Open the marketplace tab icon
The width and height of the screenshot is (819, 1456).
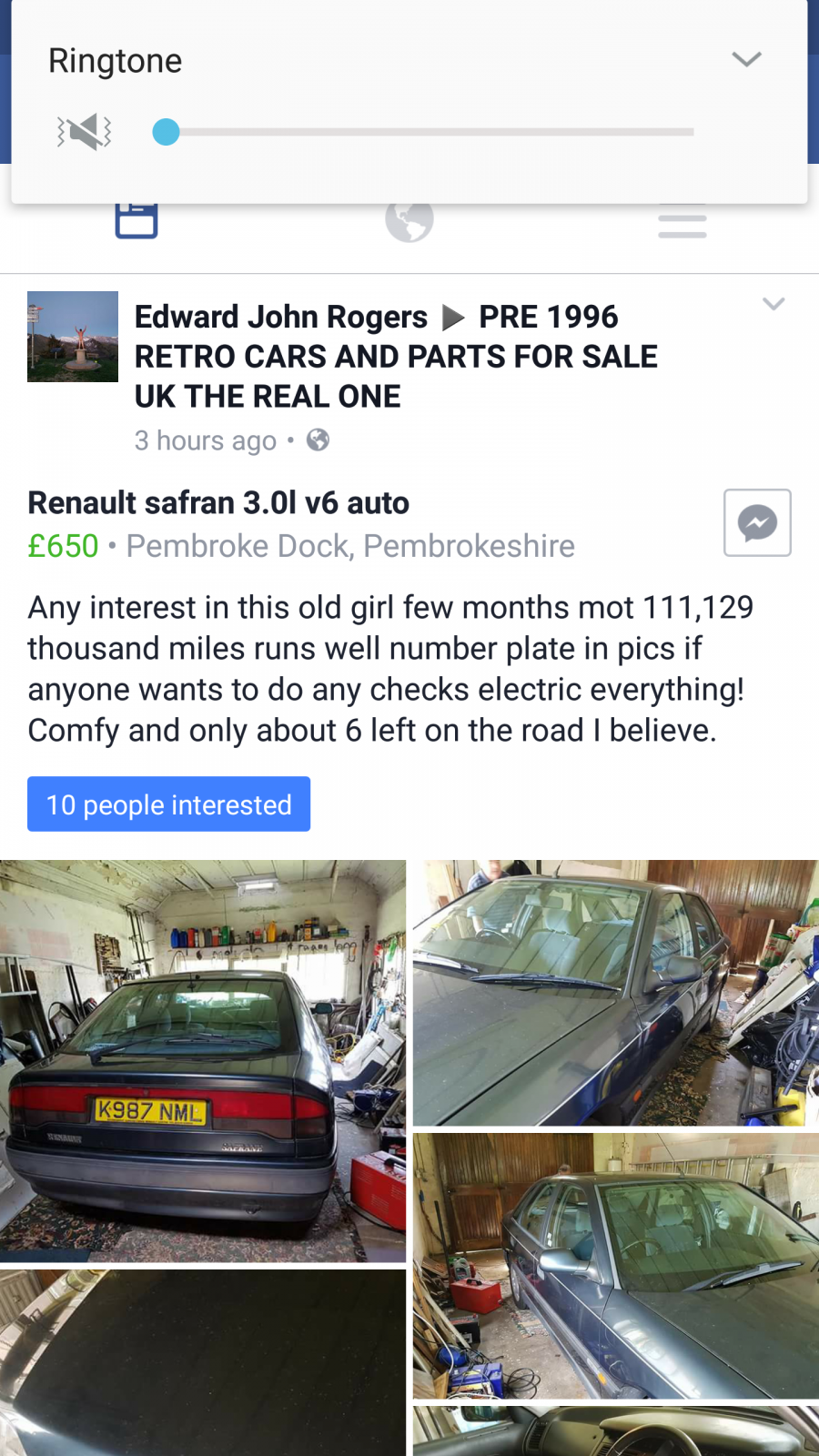point(136,221)
